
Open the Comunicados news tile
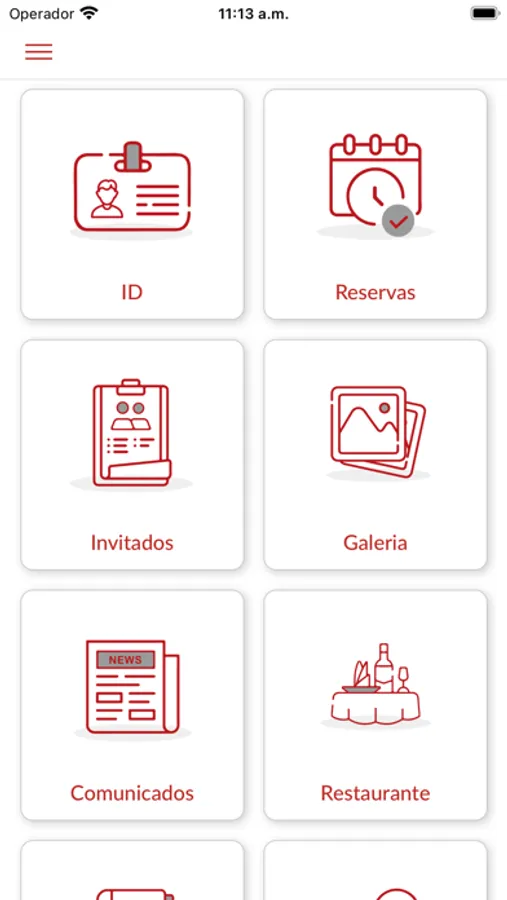(132, 705)
